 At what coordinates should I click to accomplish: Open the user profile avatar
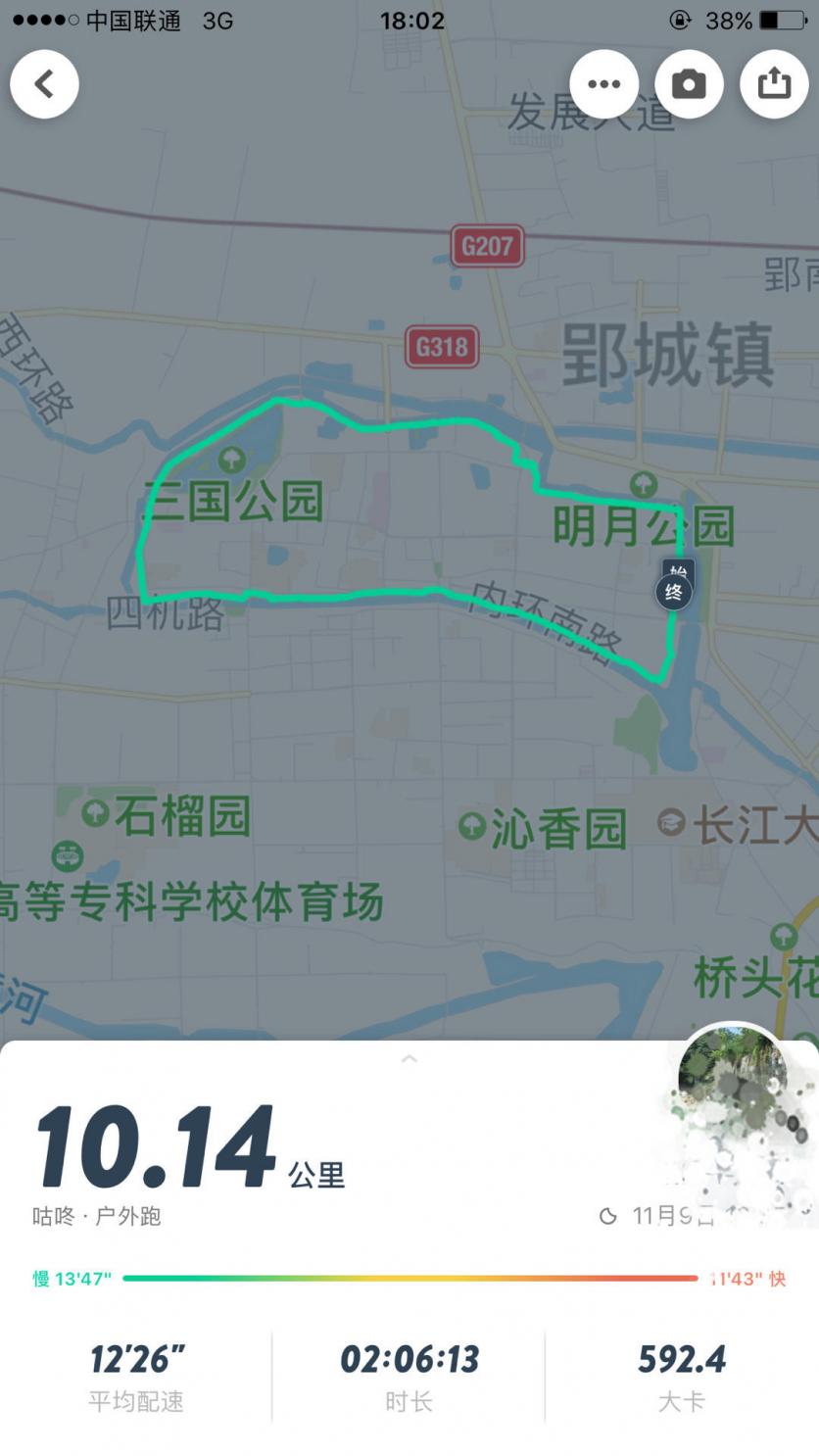pyautogui.click(x=732, y=1078)
